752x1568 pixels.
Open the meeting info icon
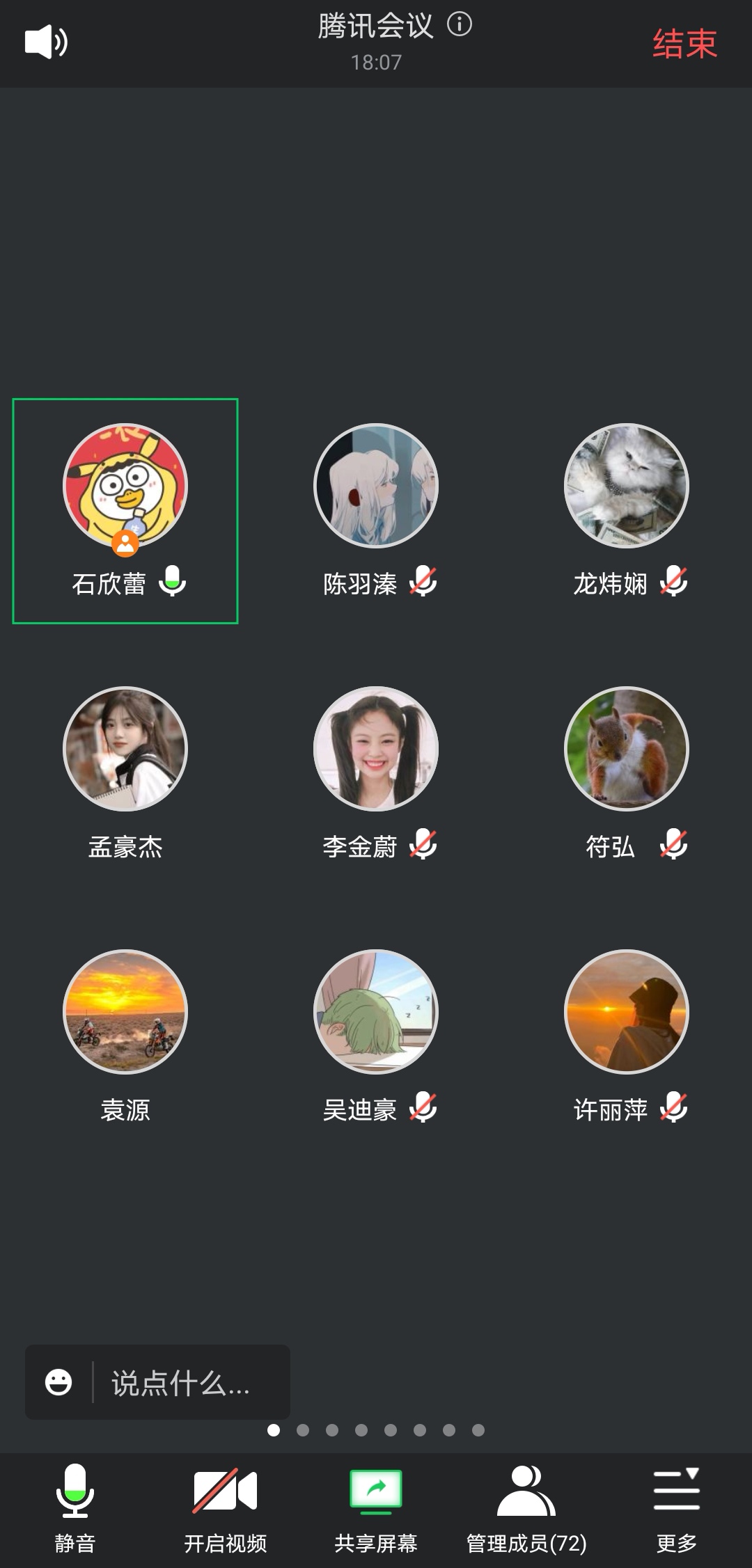click(459, 25)
